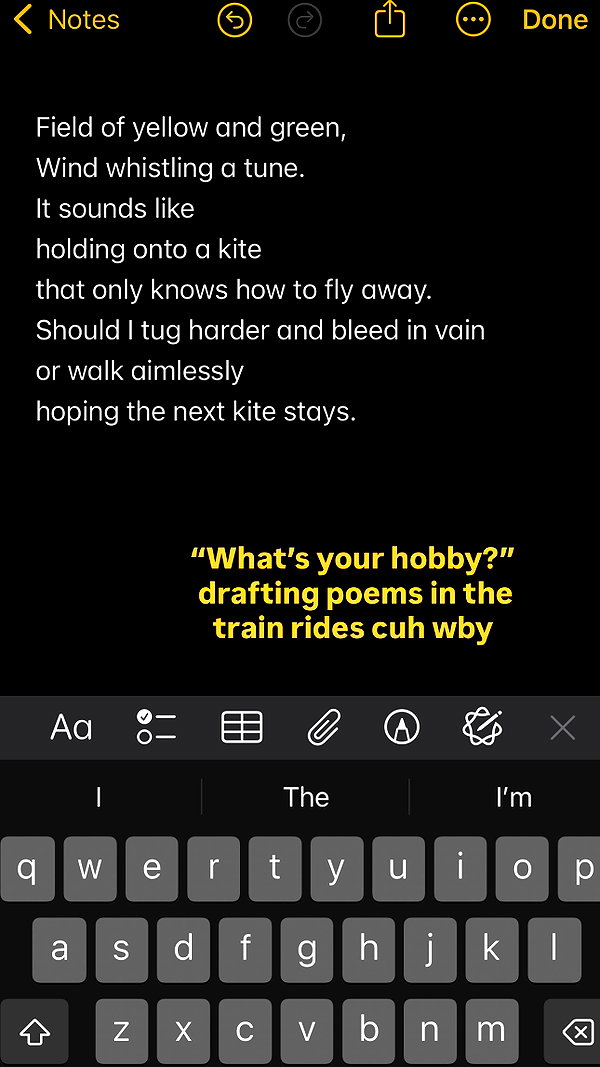Place cursor in the poem text
The height and width of the screenshot is (1067, 600).
tap(260, 269)
